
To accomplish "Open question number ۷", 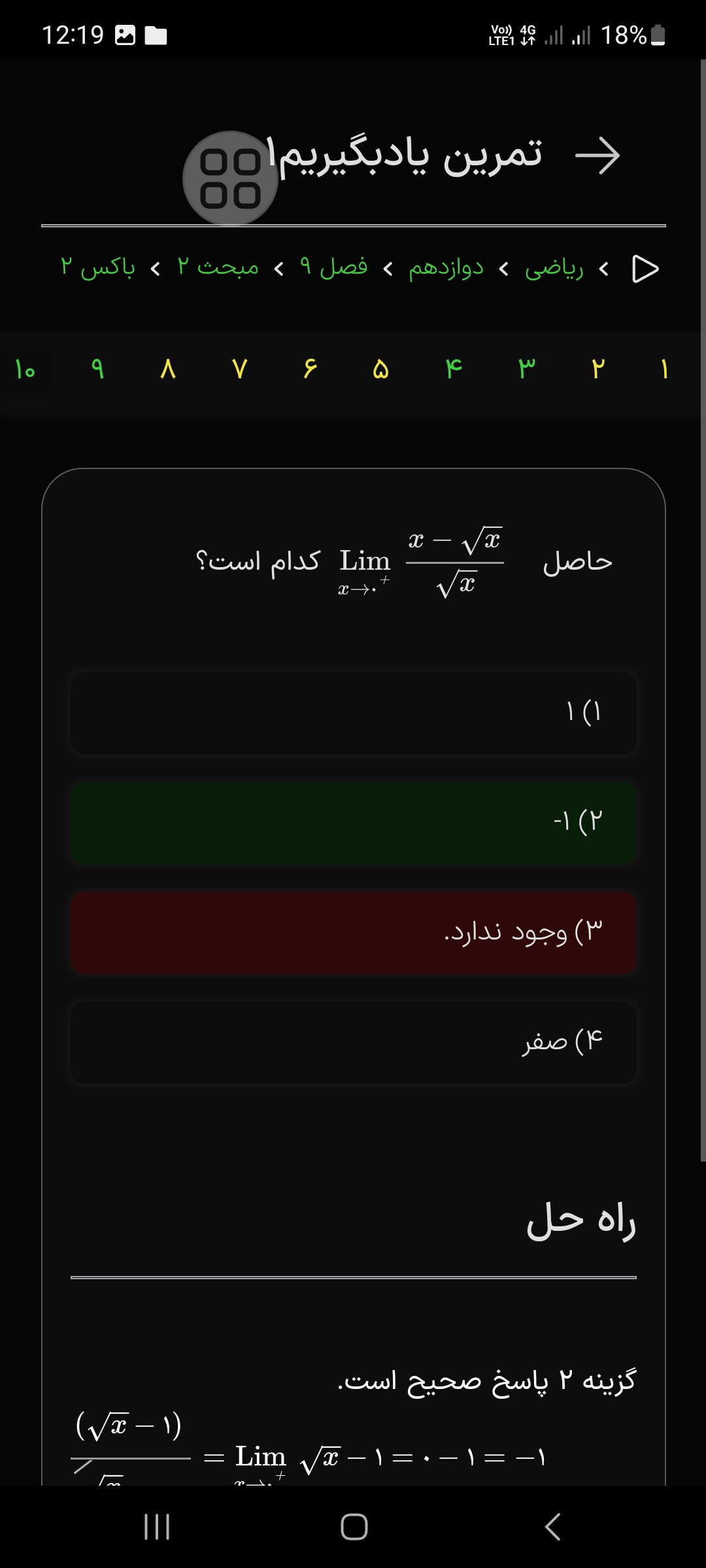I will [239, 370].
